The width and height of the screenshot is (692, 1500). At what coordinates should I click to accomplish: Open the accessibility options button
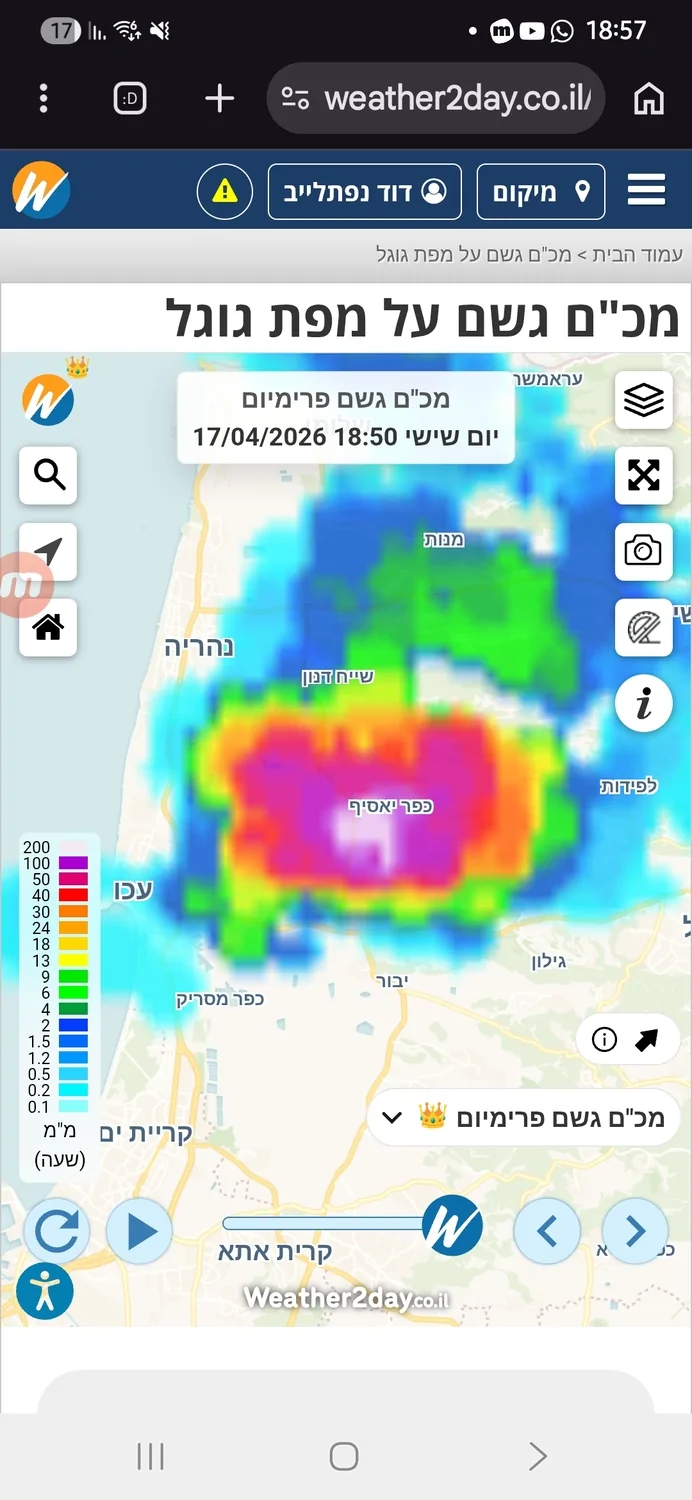pyautogui.click(x=45, y=1291)
